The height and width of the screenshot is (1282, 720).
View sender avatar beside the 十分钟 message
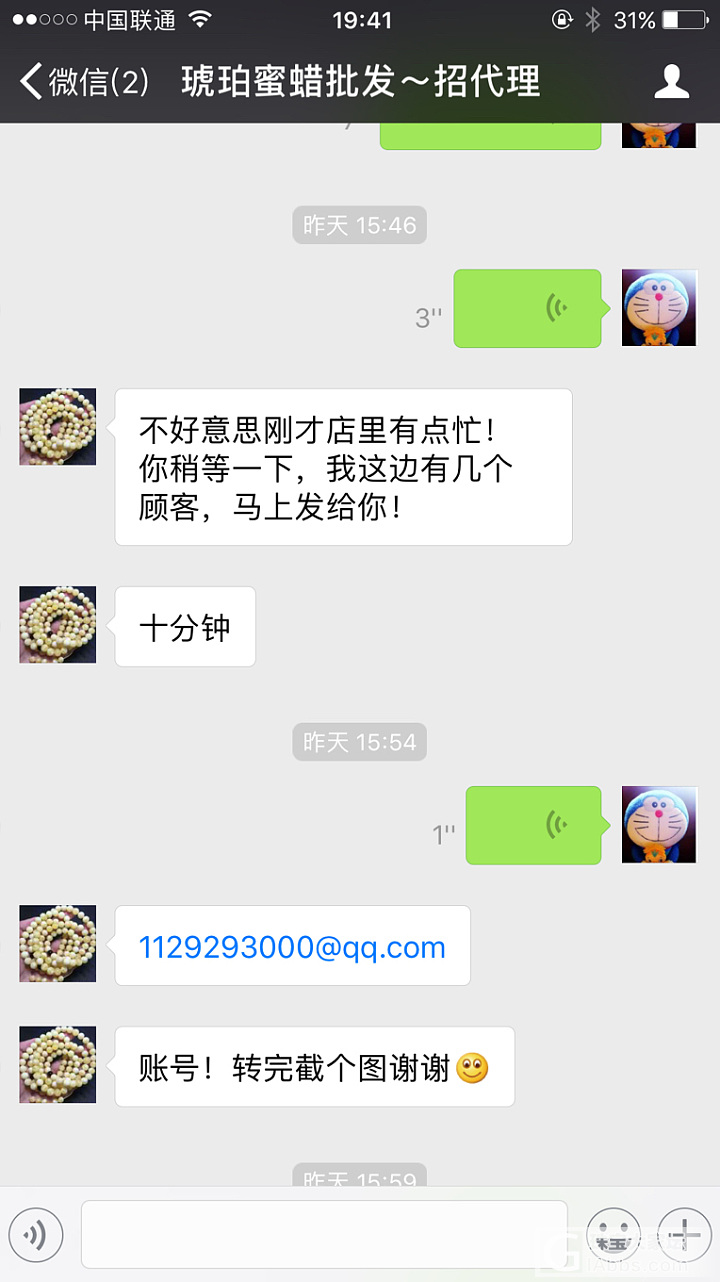pyautogui.click(x=58, y=625)
